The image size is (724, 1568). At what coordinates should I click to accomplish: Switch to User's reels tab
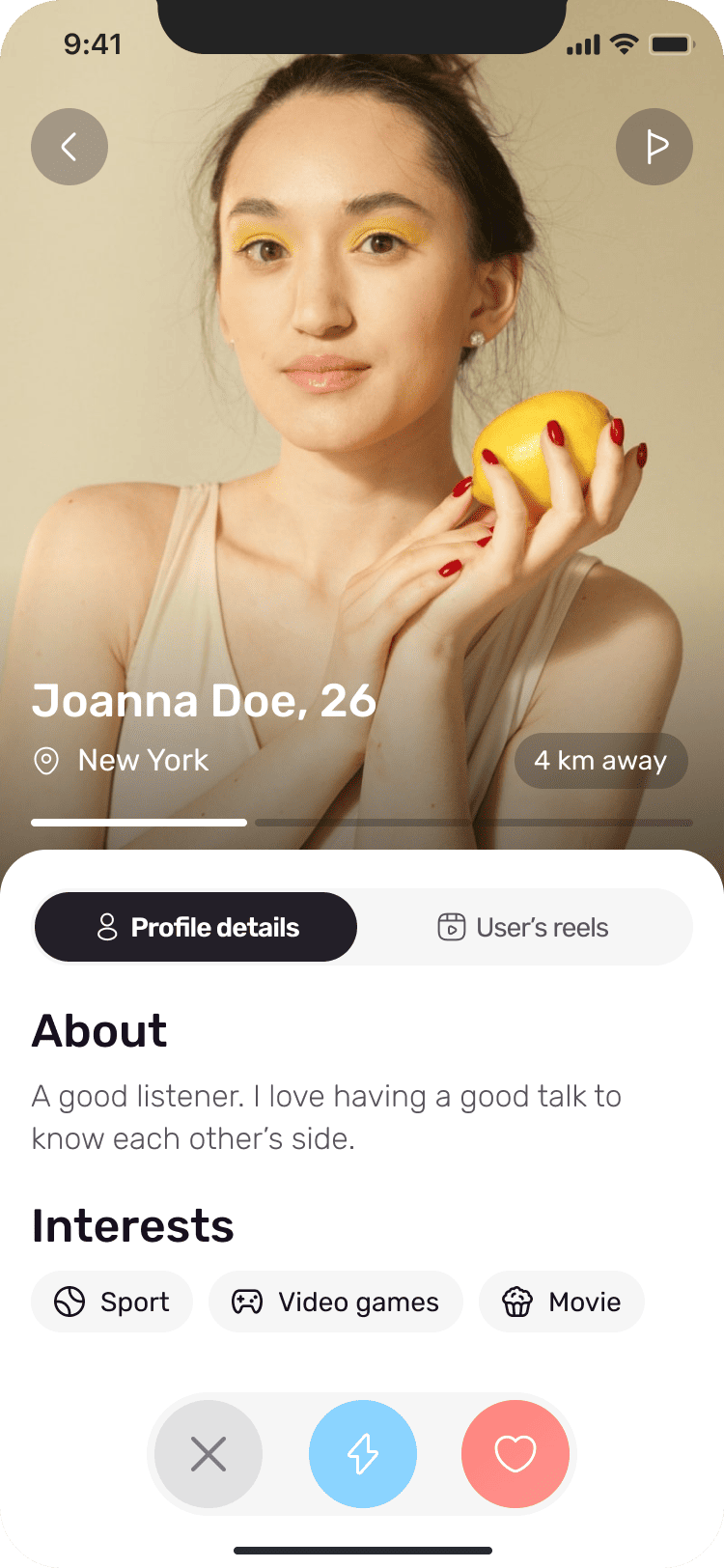click(x=524, y=927)
